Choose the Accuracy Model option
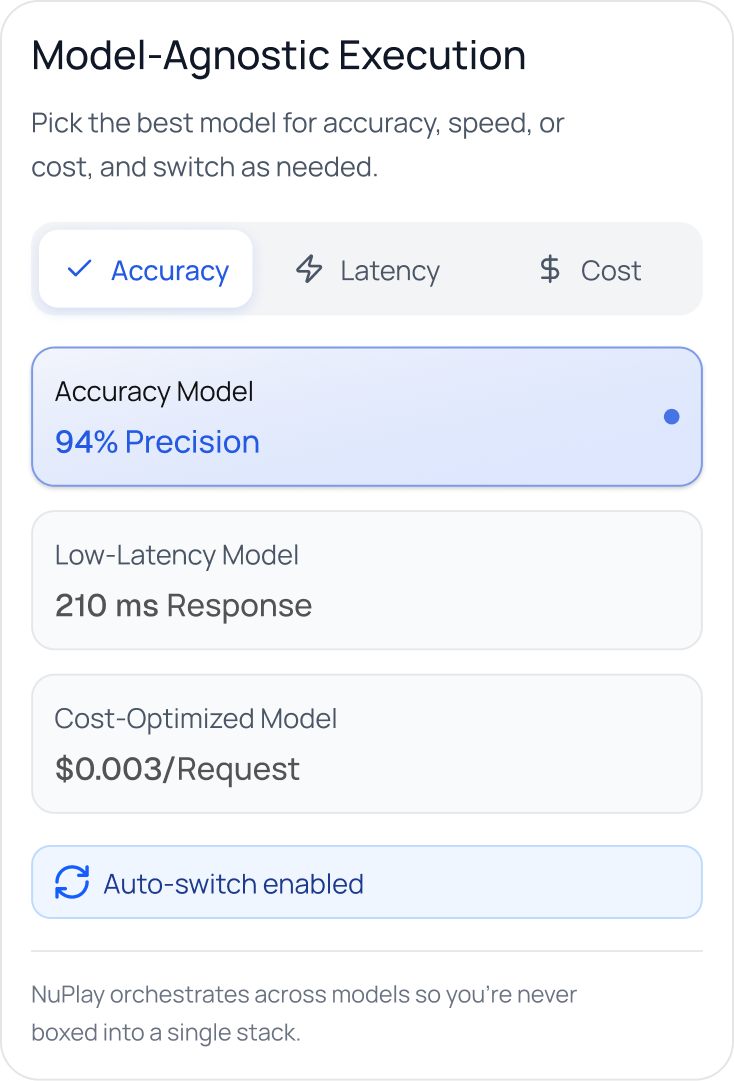Viewport: 734px width, 1081px height. 367,416
